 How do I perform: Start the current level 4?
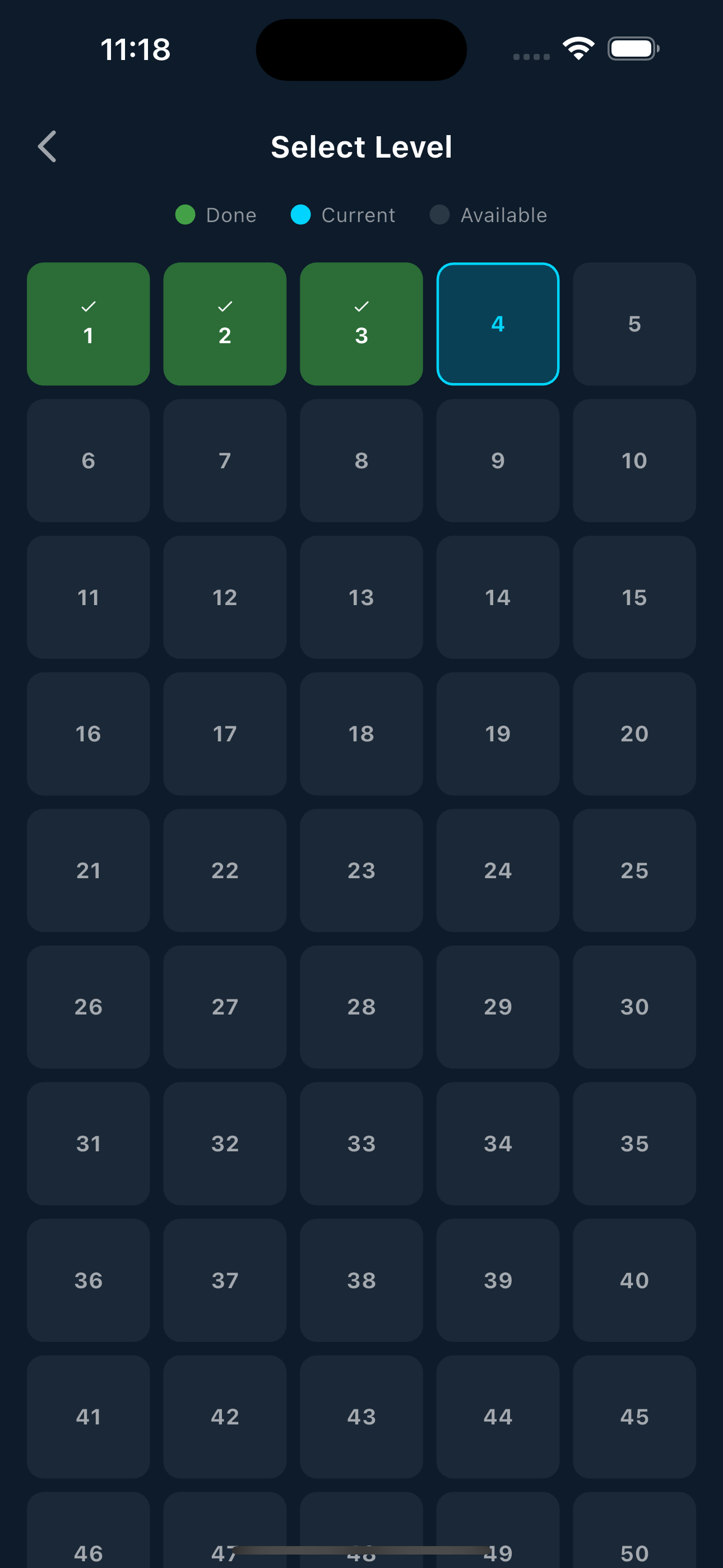[498, 324]
